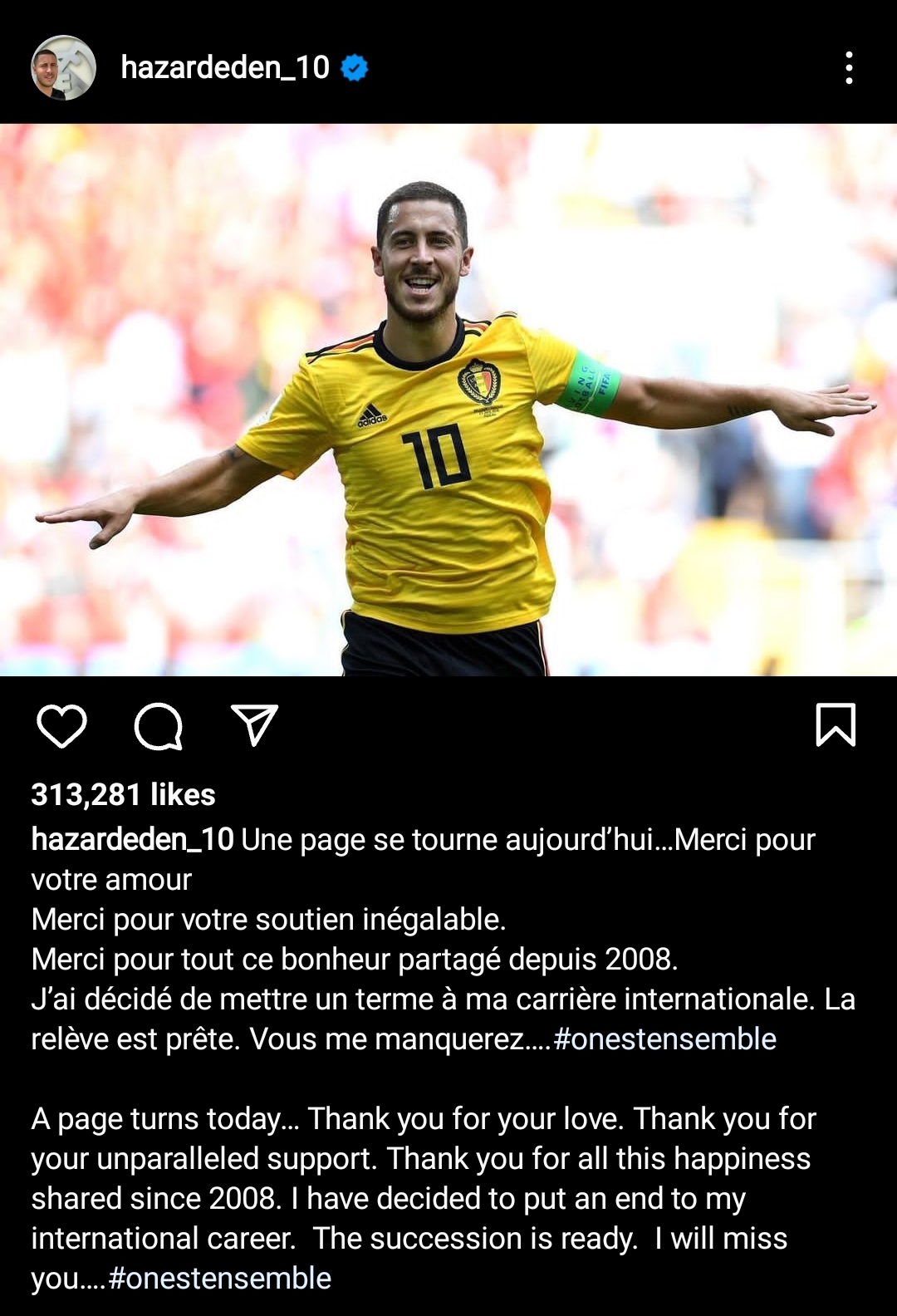Tap the #onestensemble hashtag after the English text
The image size is (897, 1316).
click(x=219, y=1279)
